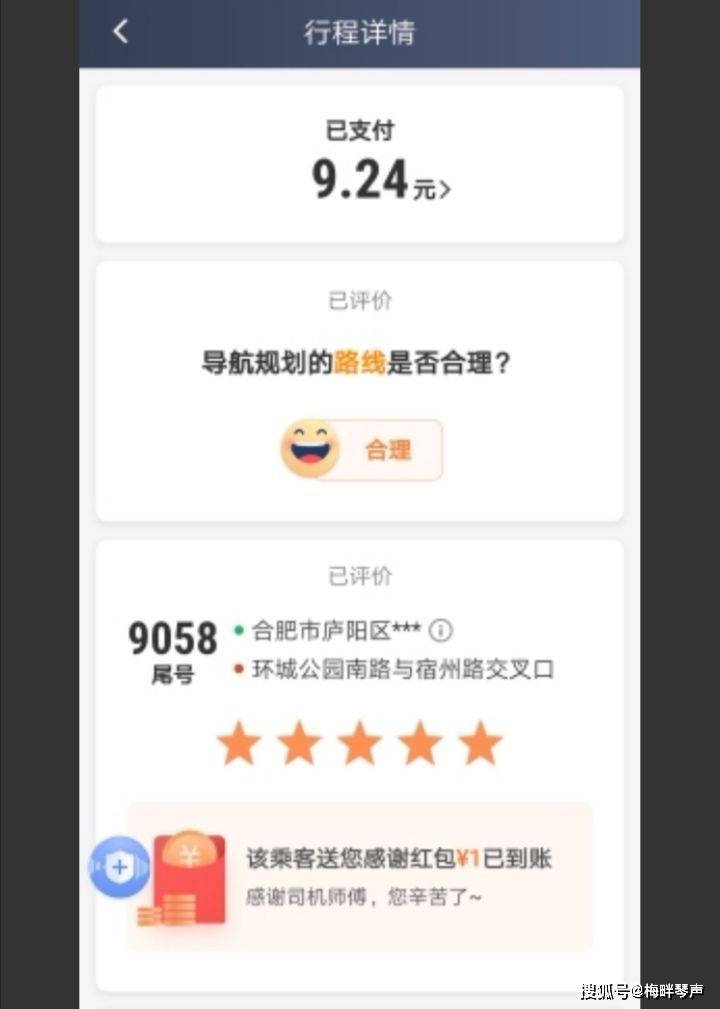
Task: Open the floating safety shield button
Action: coord(120,867)
